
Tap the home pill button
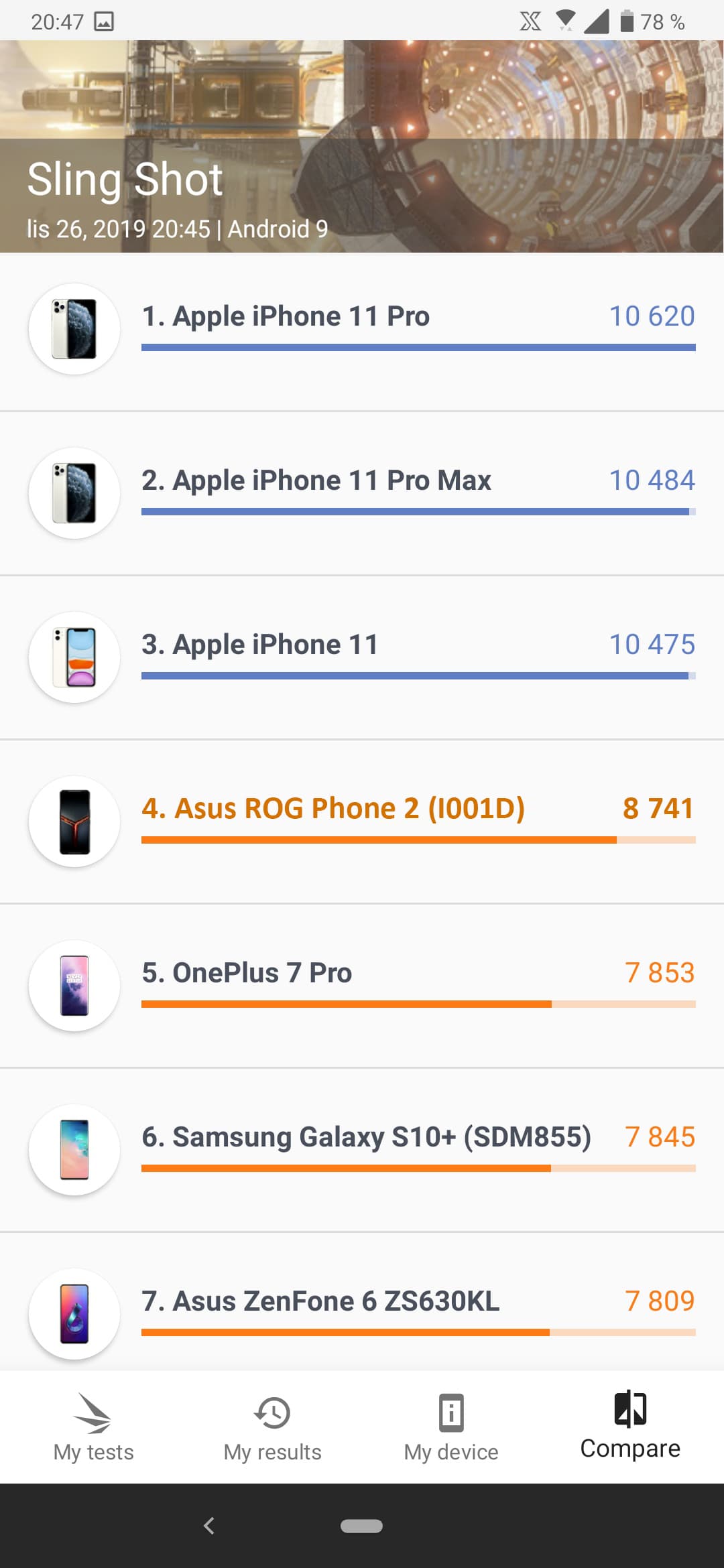pos(361,1526)
